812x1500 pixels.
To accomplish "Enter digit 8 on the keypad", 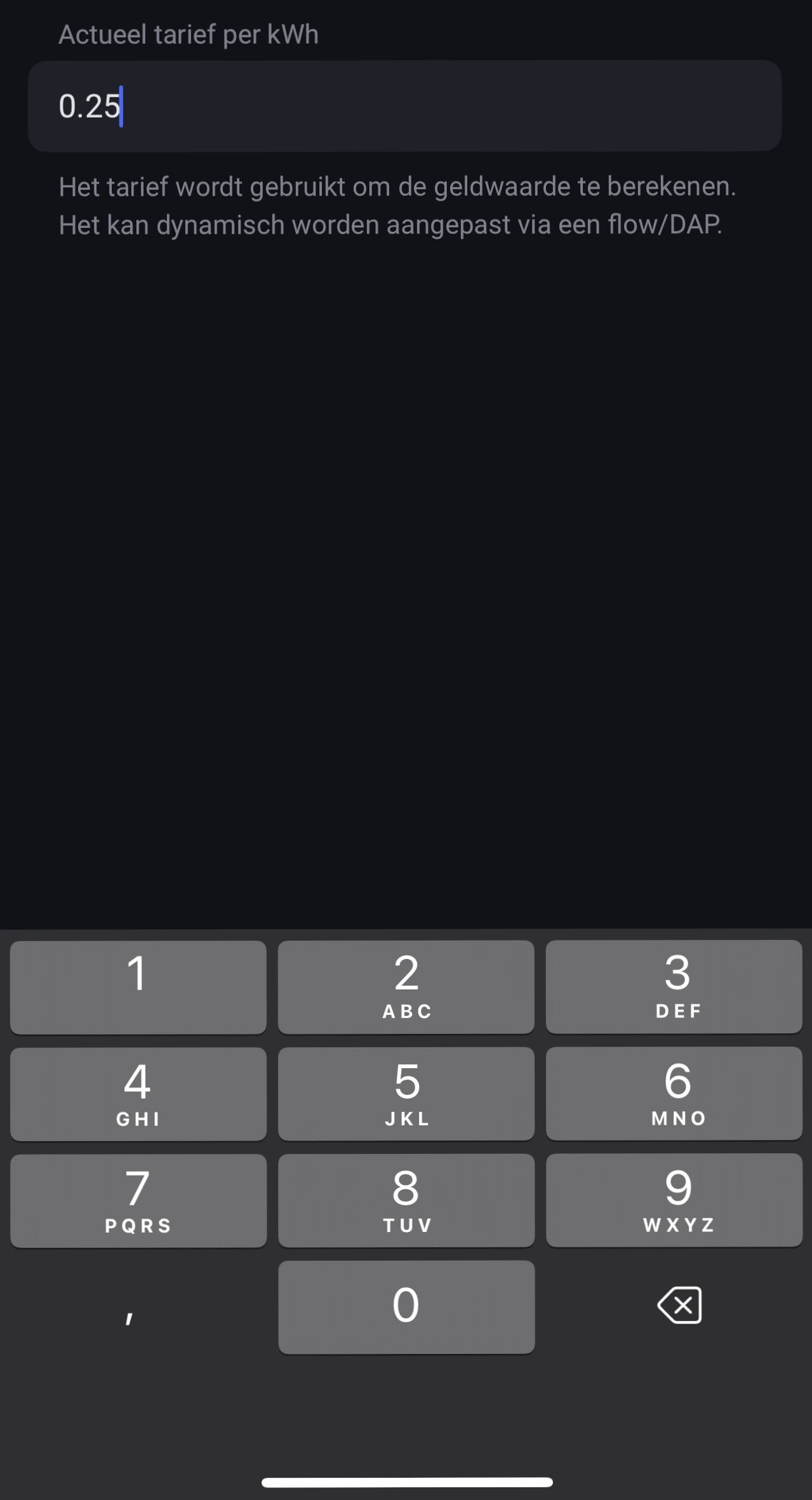I will point(406,1200).
